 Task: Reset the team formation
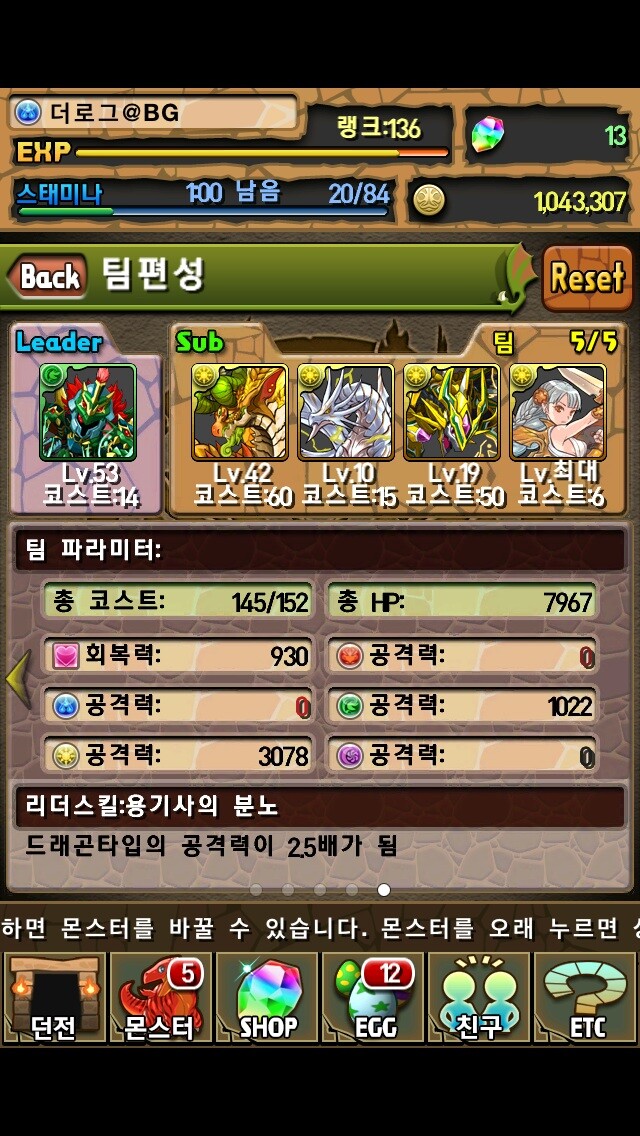pos(587,277)
